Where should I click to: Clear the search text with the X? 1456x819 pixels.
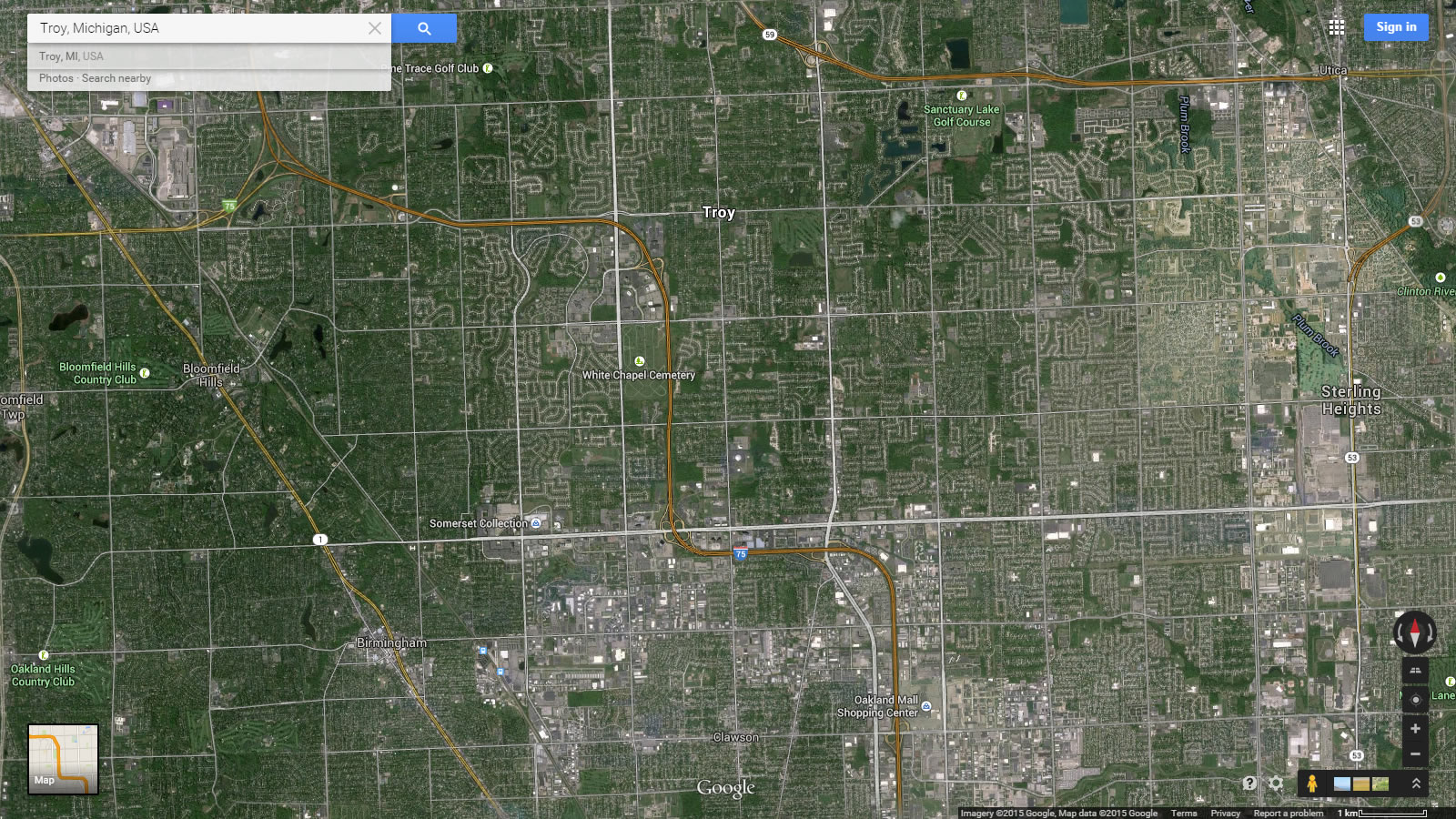pos(375,28)
